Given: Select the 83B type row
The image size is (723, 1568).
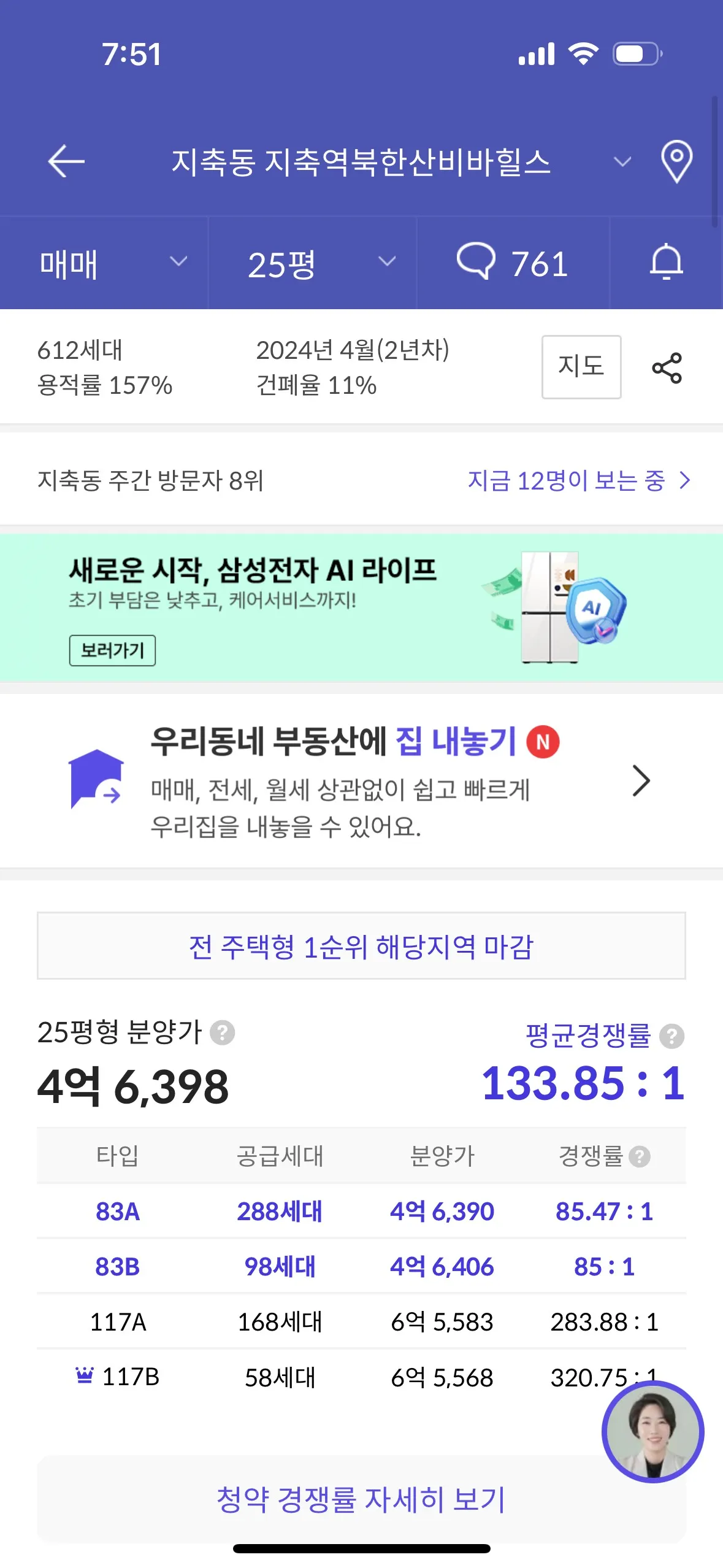Looking at the screenshot, I should pos(361,1267).
